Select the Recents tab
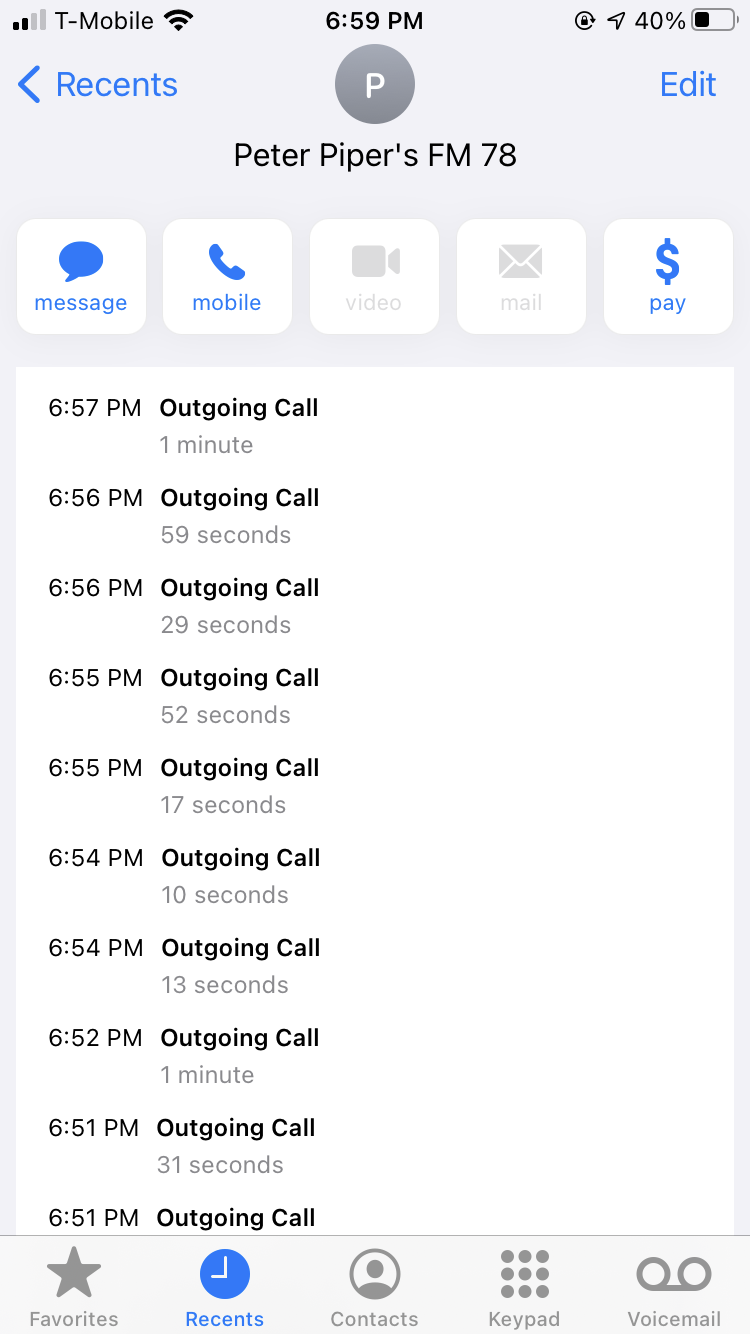This screenshot has height=1334, width=750. 225,1287
